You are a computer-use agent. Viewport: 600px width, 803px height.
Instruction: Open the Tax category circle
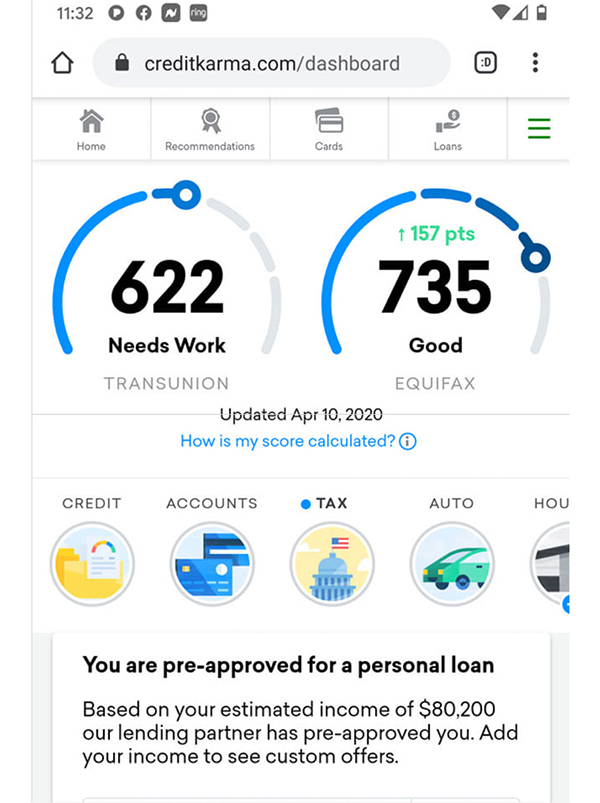(332, 564)
